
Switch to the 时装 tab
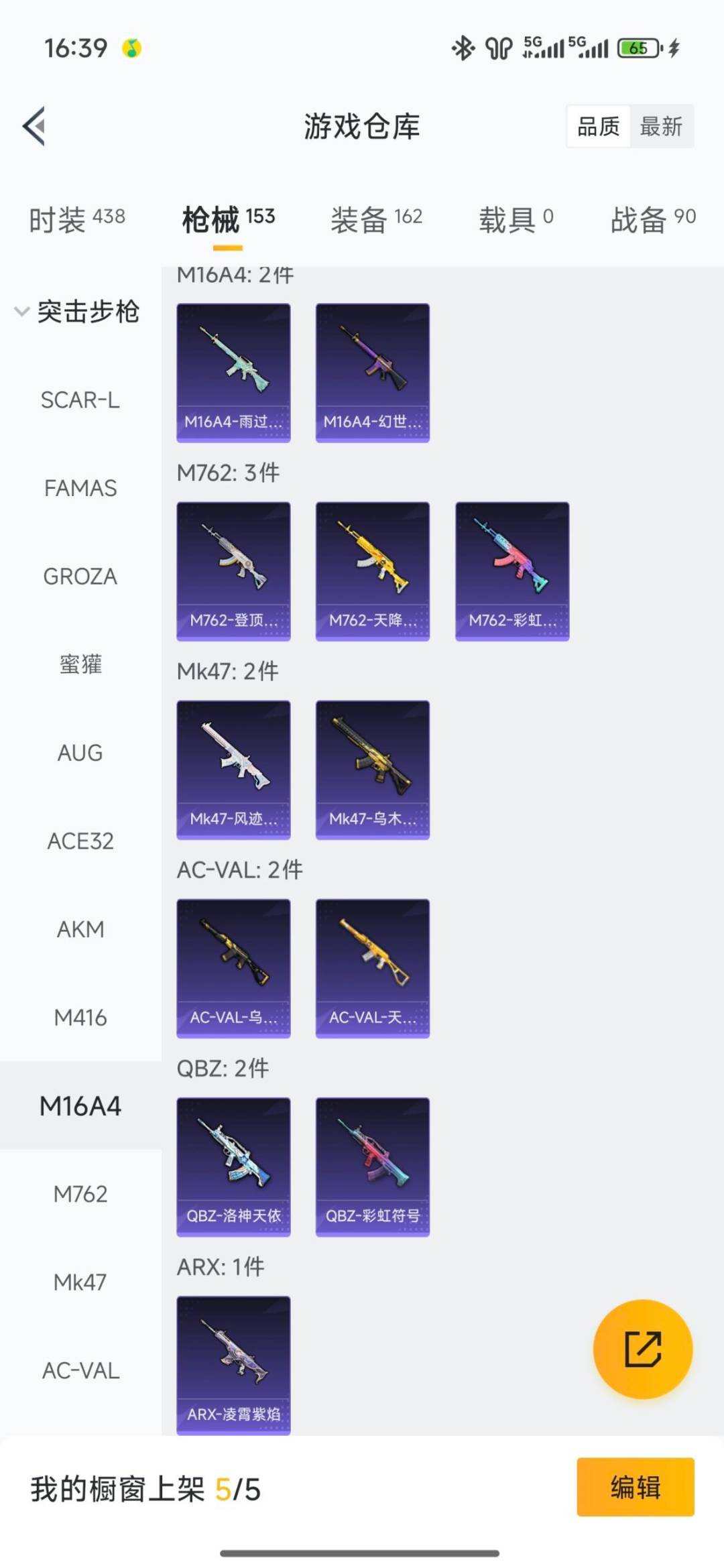coord(76,219)
